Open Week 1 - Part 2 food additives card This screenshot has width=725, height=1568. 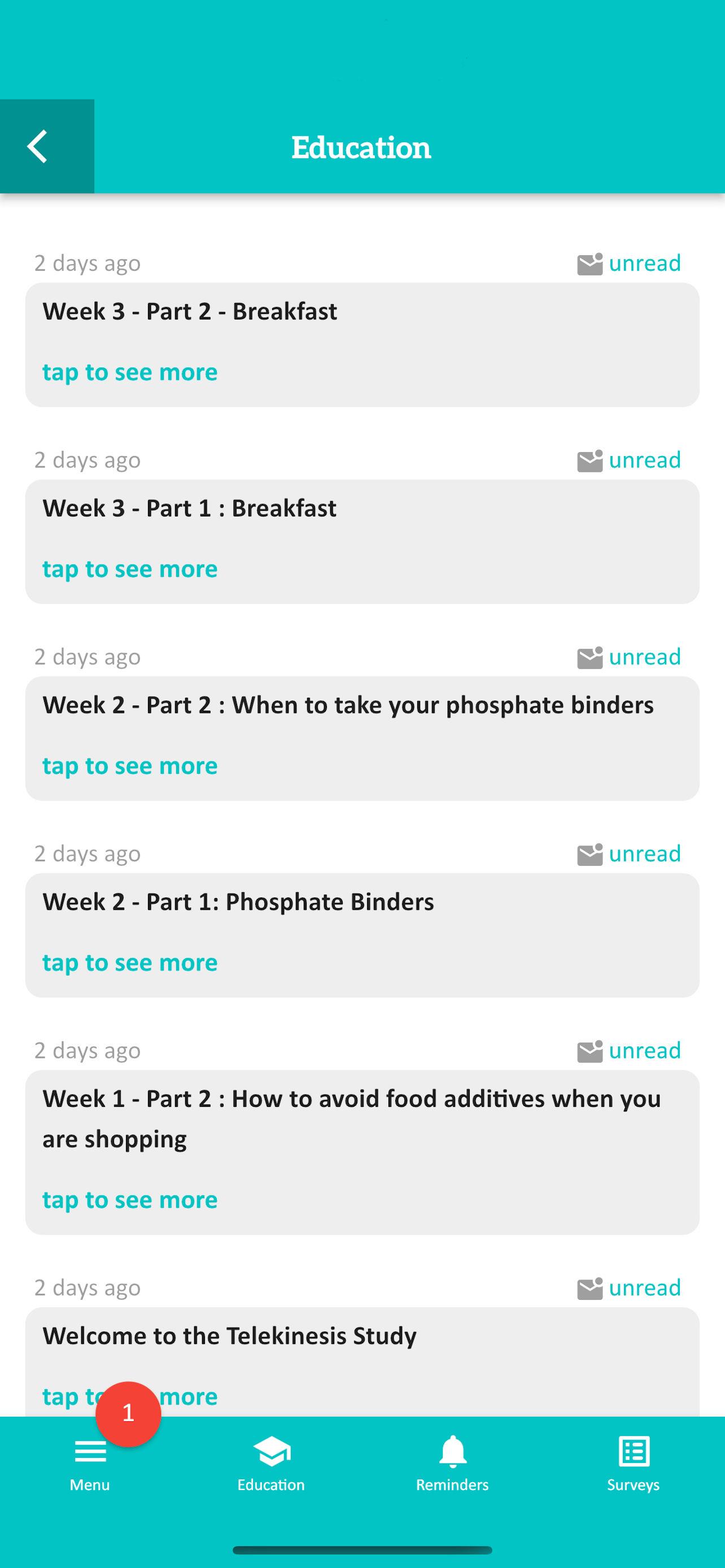pyautogui.click(x=362, y=1151)
